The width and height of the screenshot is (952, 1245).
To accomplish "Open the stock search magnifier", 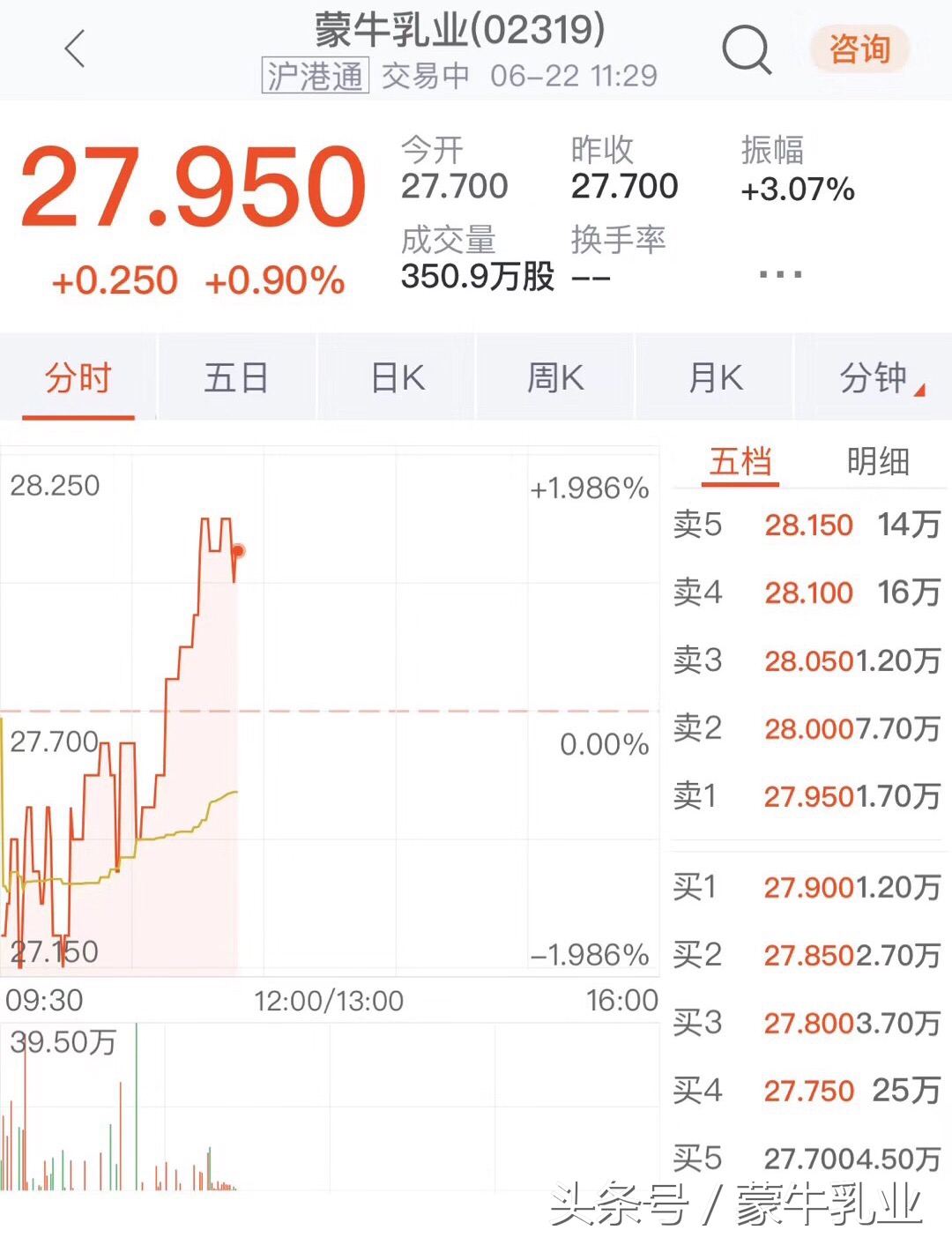I will pos(746,50).
